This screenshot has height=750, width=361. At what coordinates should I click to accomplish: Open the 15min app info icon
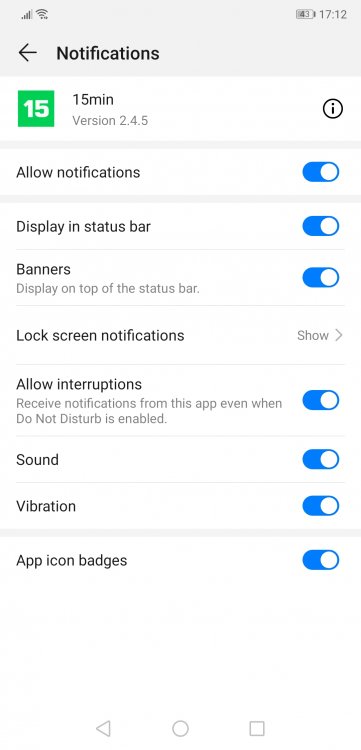tap(333, 109)
